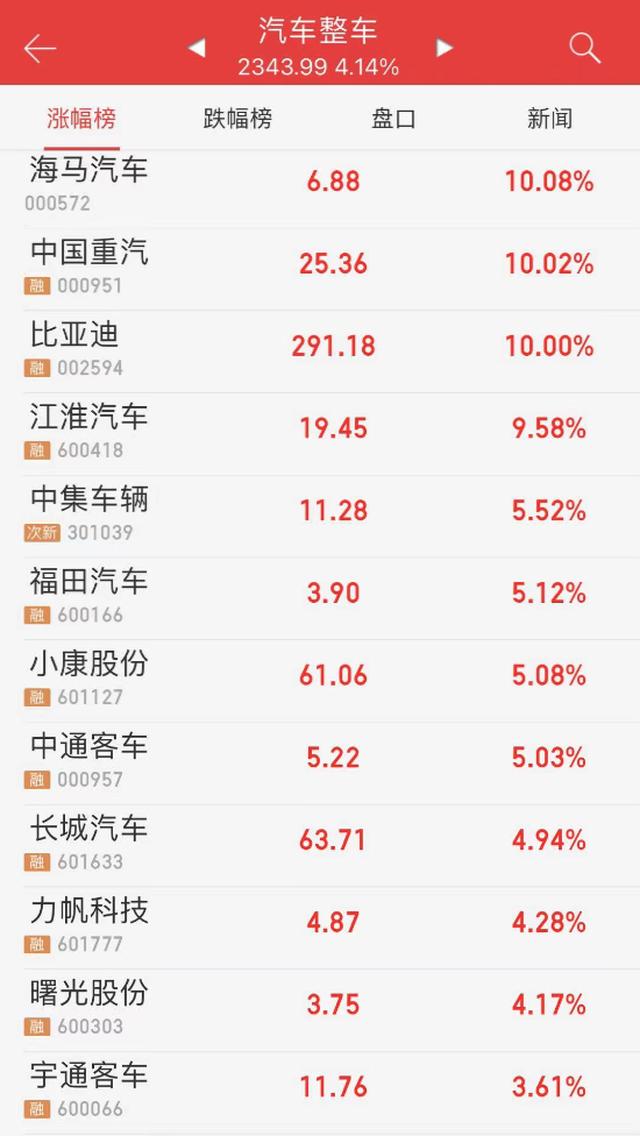Switch to the next sector with right triangle

[x=444, y=48]
